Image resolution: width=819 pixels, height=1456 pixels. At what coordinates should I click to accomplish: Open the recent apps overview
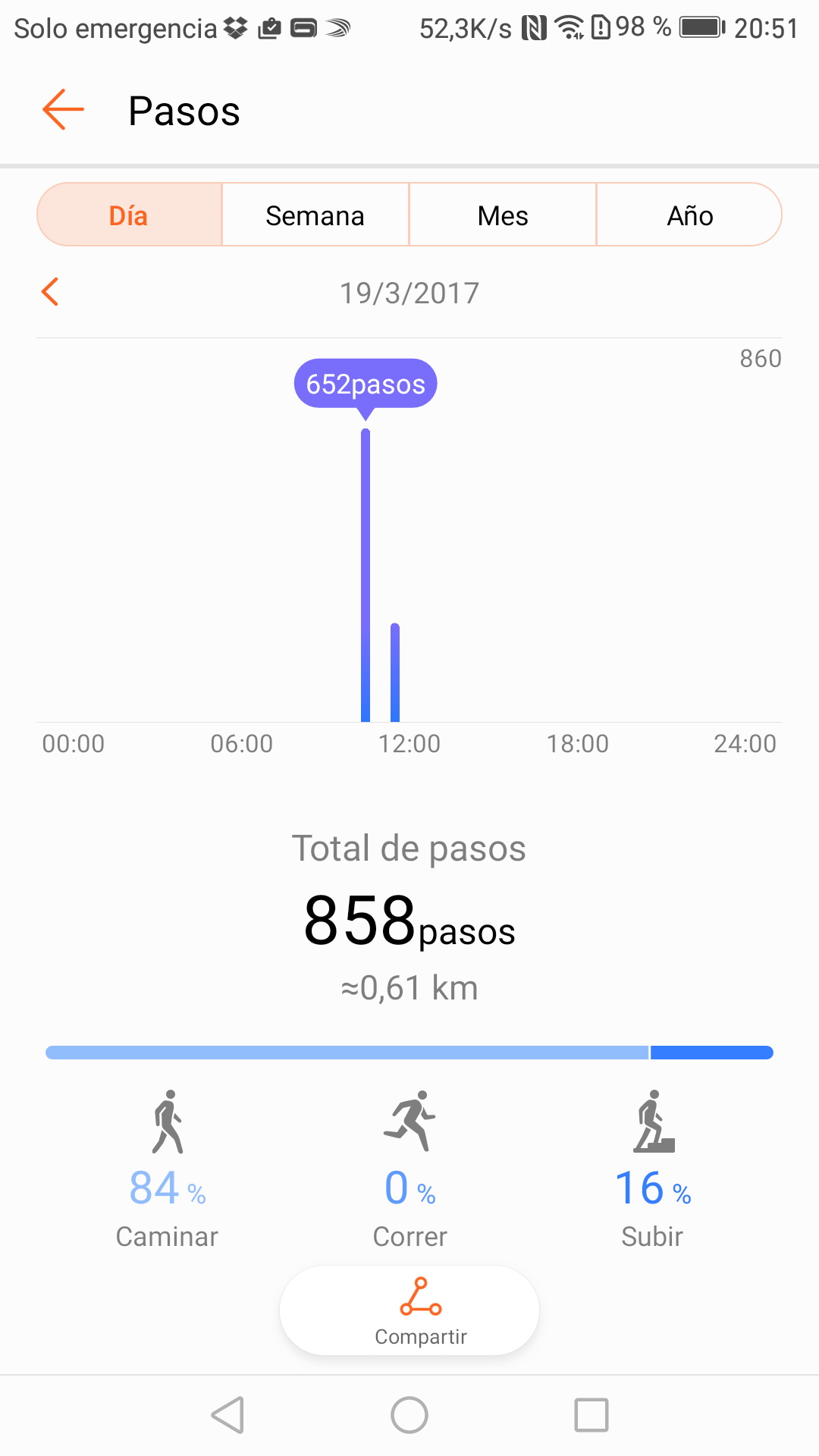coord(591,1415)
